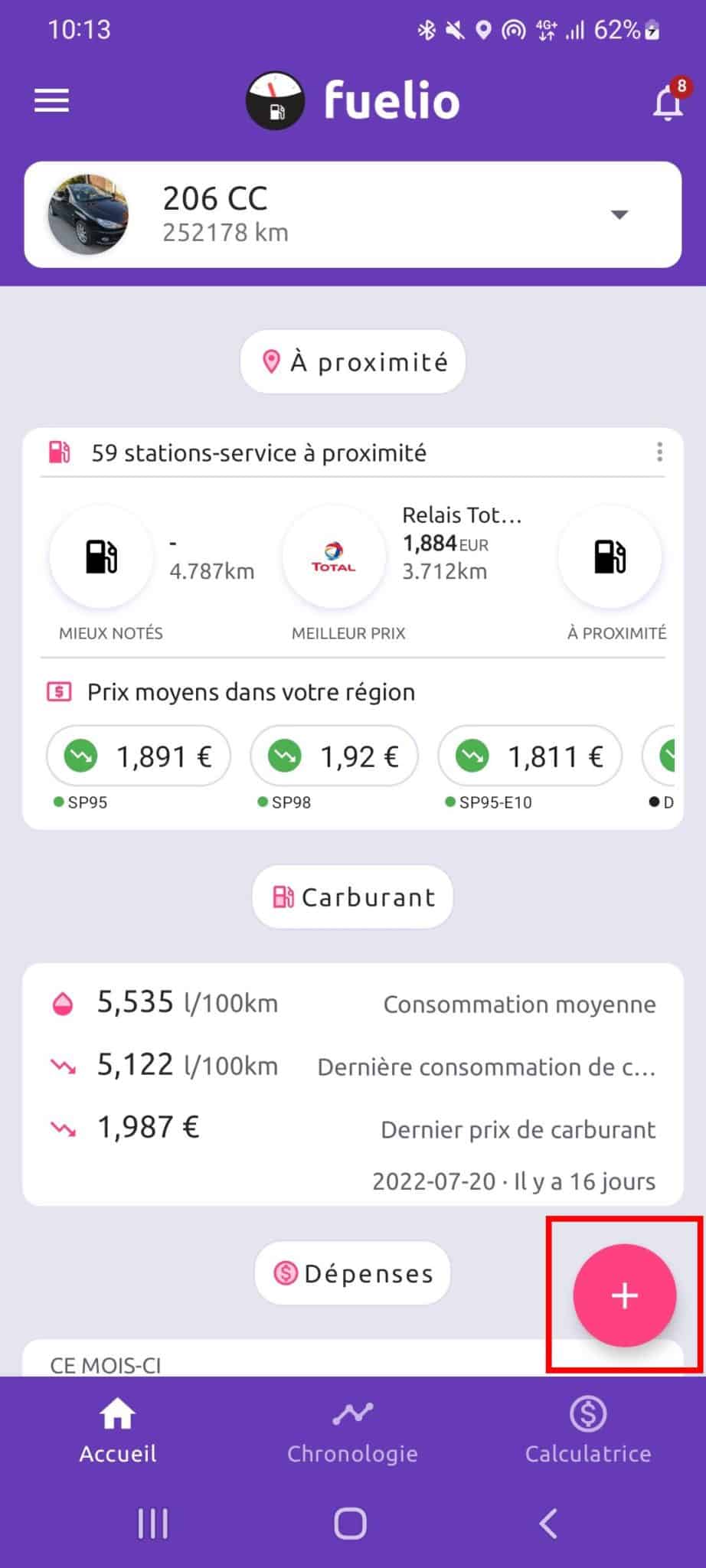
Task: Open nearby stations via À proximité button
Action: (351, 361)
